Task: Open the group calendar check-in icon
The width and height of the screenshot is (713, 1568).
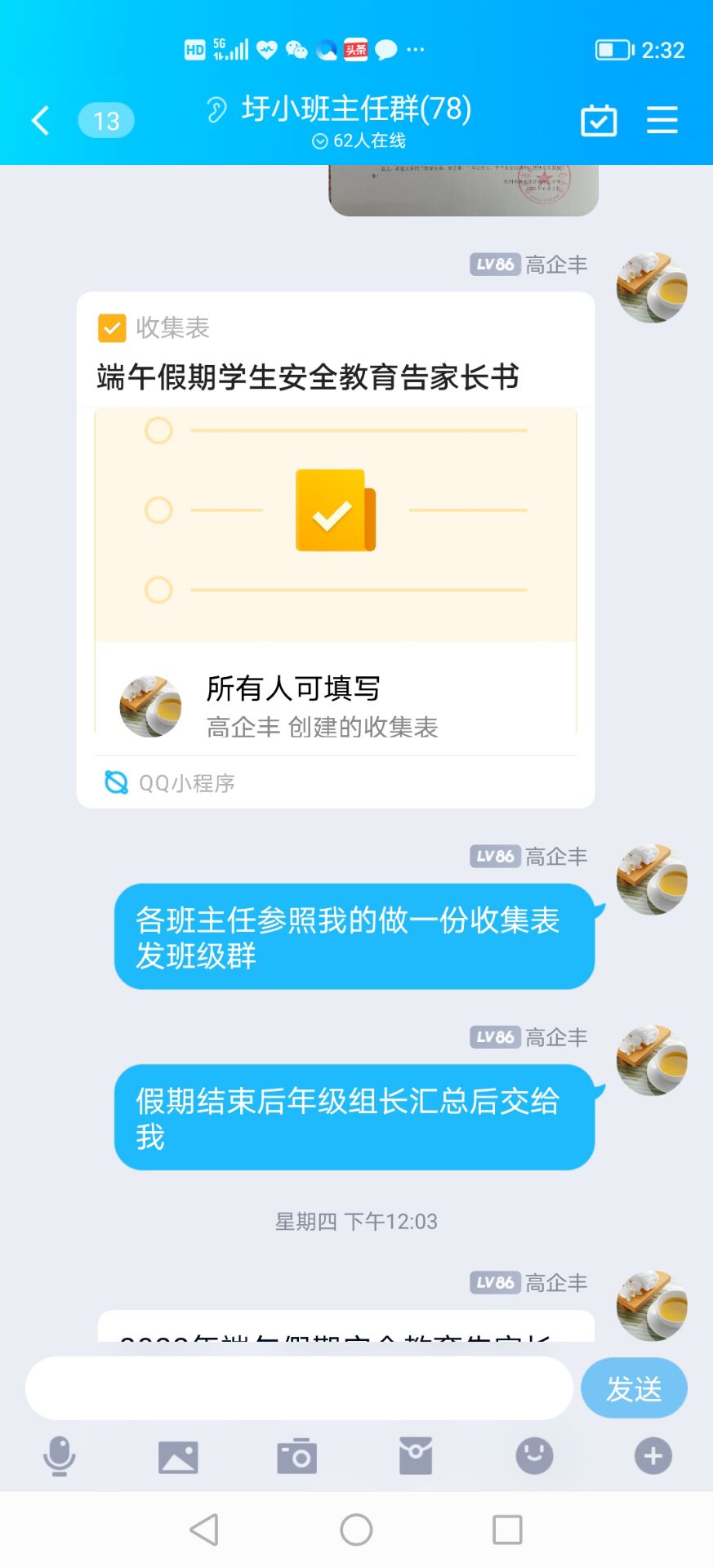Action: (x=599, y=121)
